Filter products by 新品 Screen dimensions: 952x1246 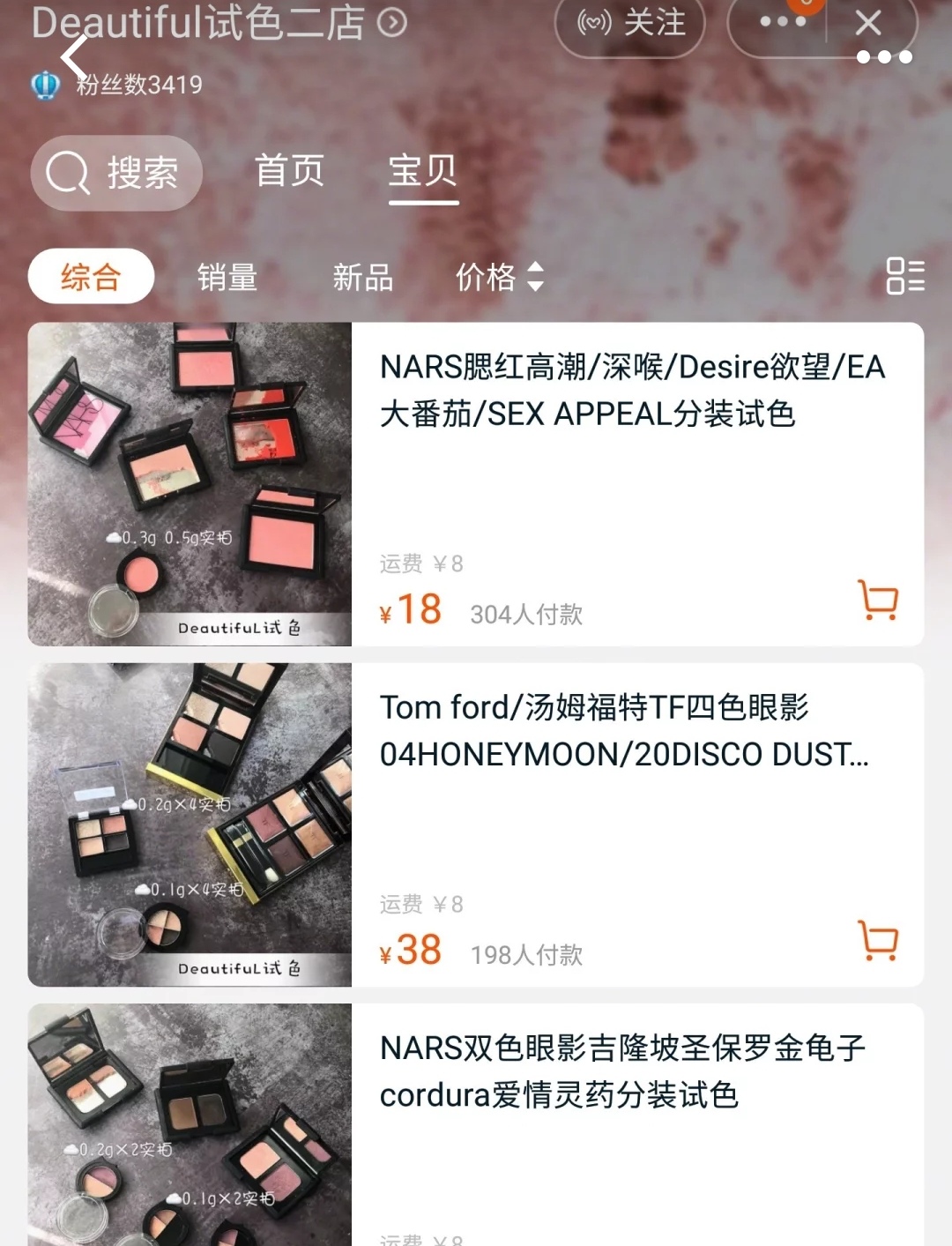click(362, 277)
